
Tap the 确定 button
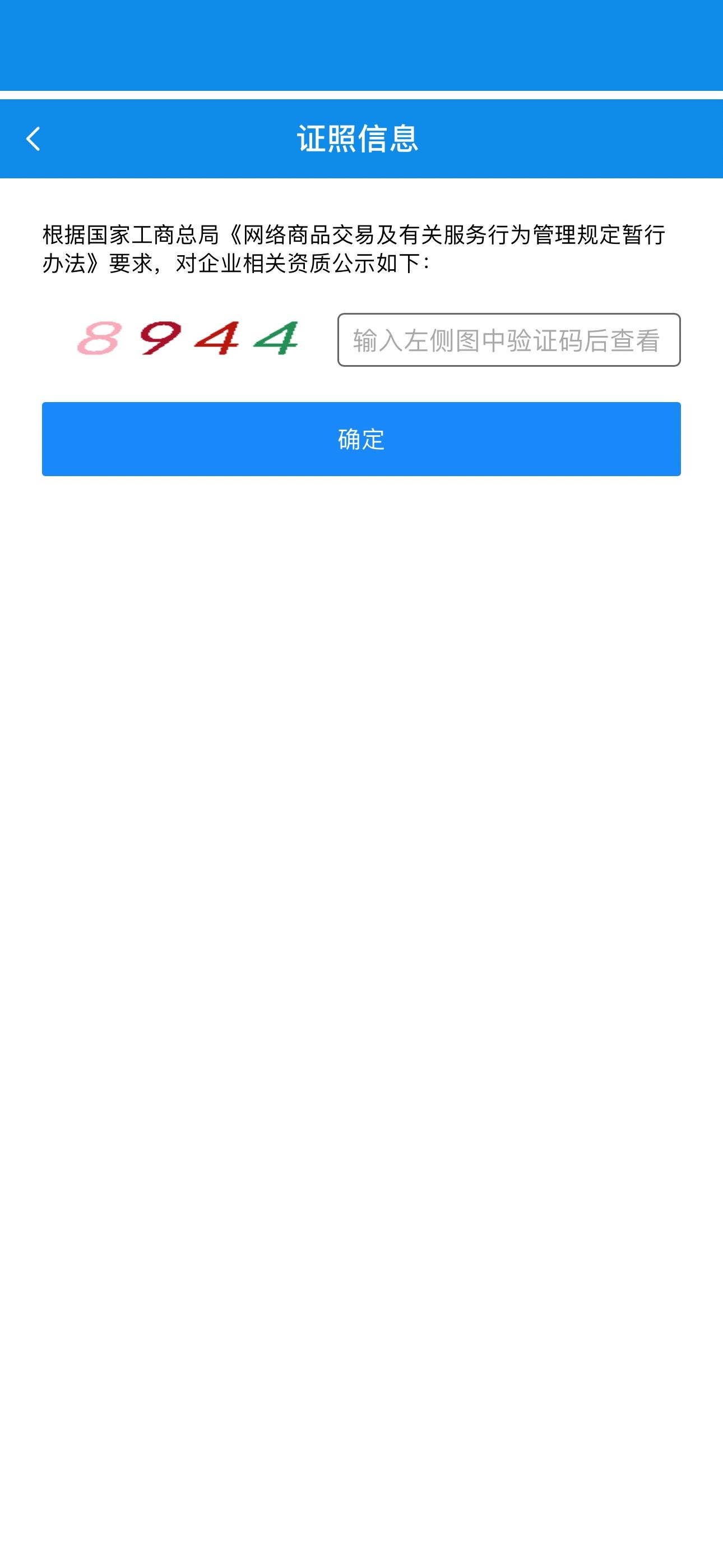point(361,439)
